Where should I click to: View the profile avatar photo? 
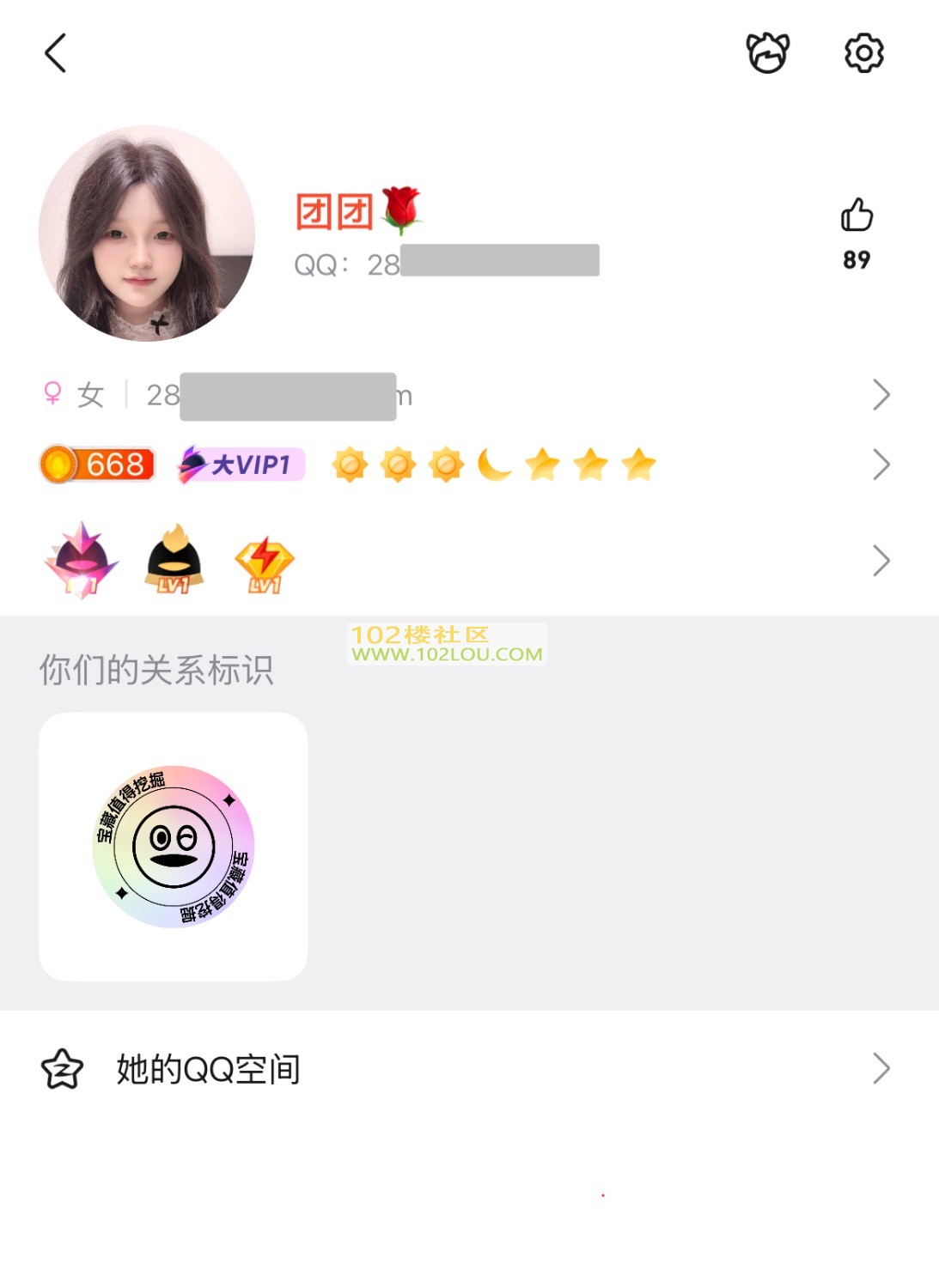(x=147, y=234)
